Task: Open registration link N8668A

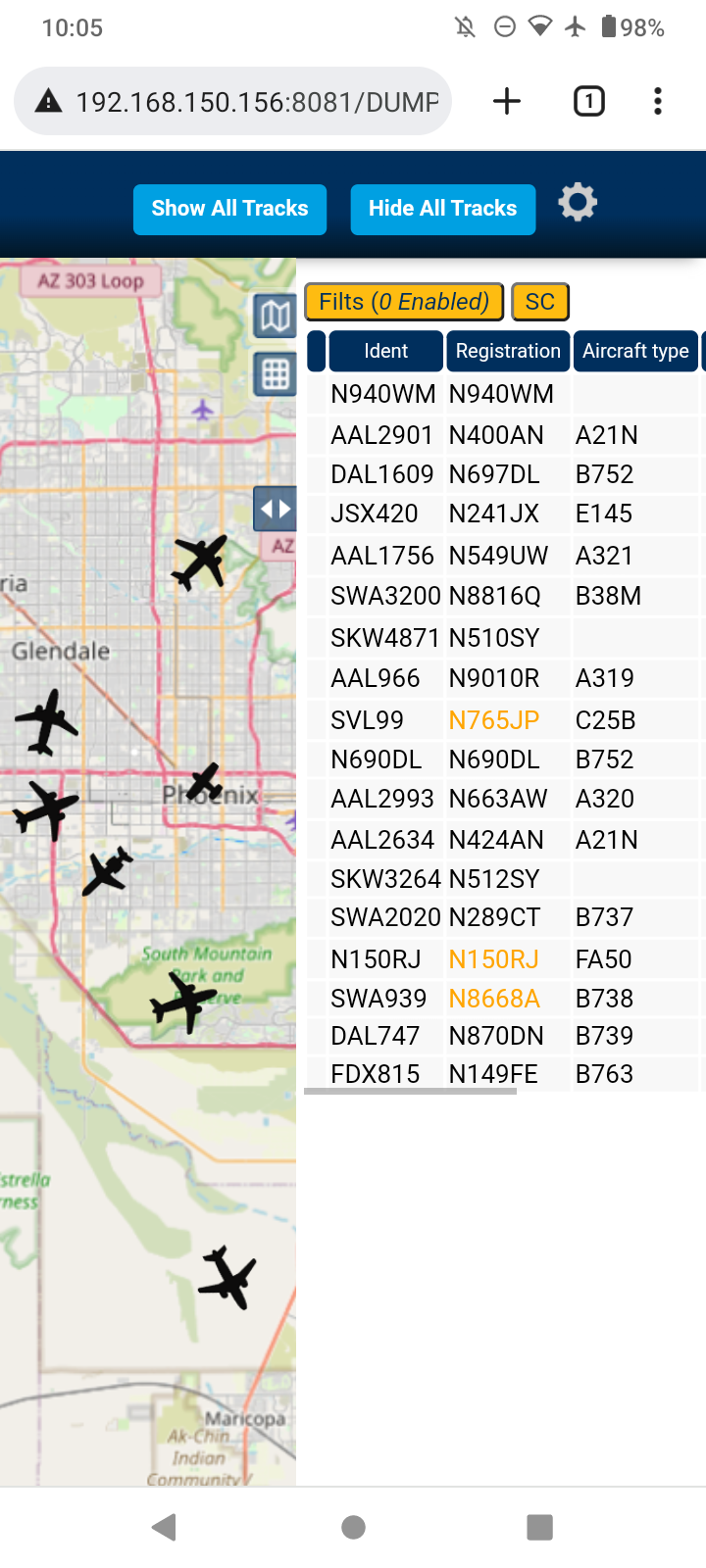Action: click(x=494, y=999)
